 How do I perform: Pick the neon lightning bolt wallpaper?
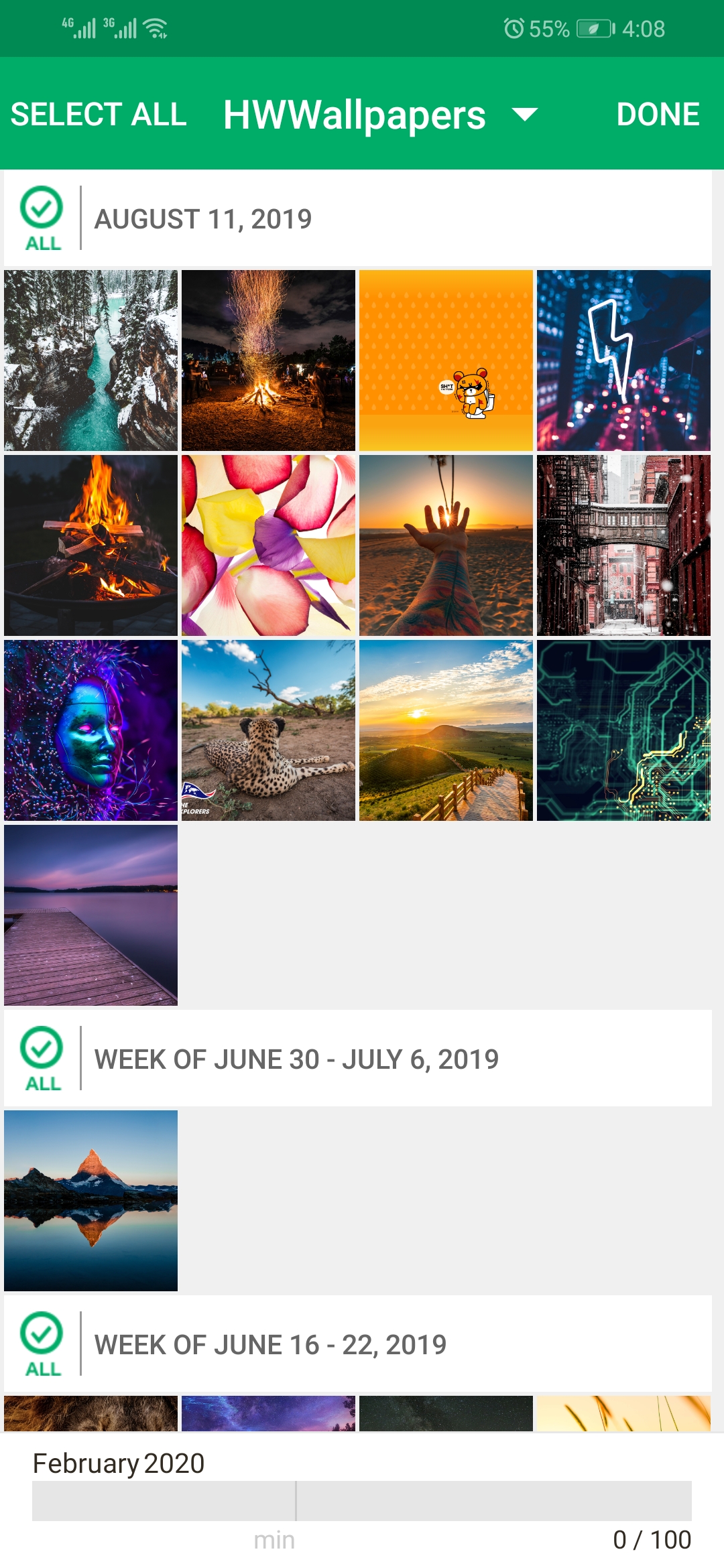point(623,361)
